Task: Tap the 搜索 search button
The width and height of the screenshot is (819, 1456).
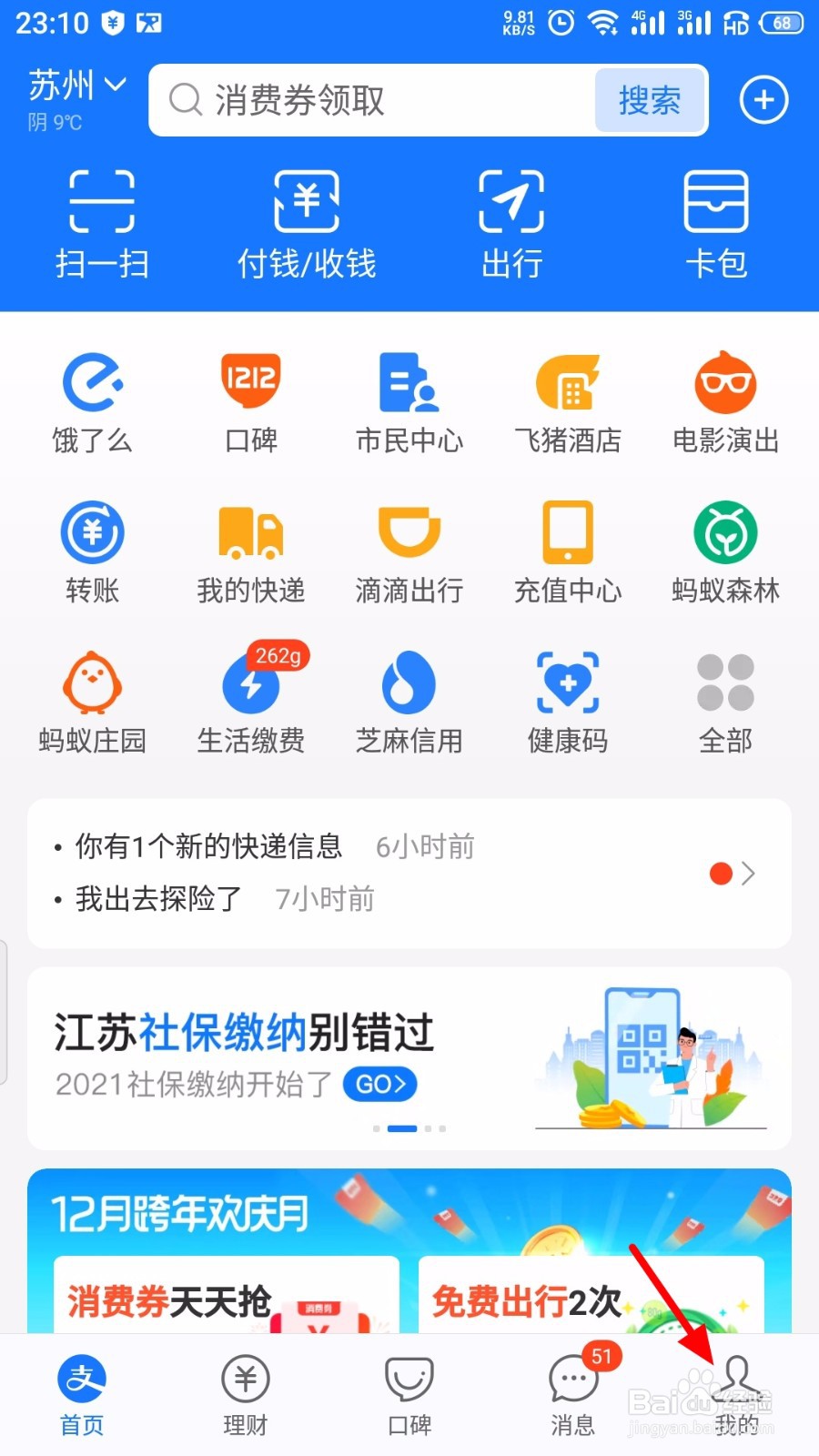Action: (650, 101)
